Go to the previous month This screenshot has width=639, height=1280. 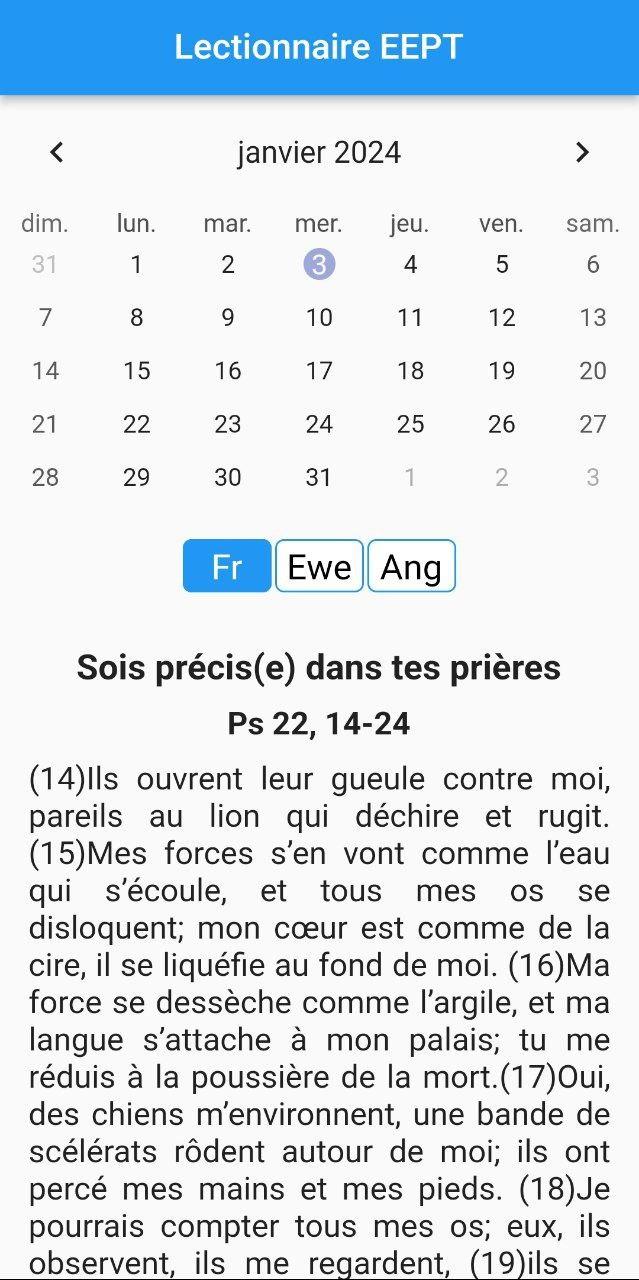(x=57, y=152)
